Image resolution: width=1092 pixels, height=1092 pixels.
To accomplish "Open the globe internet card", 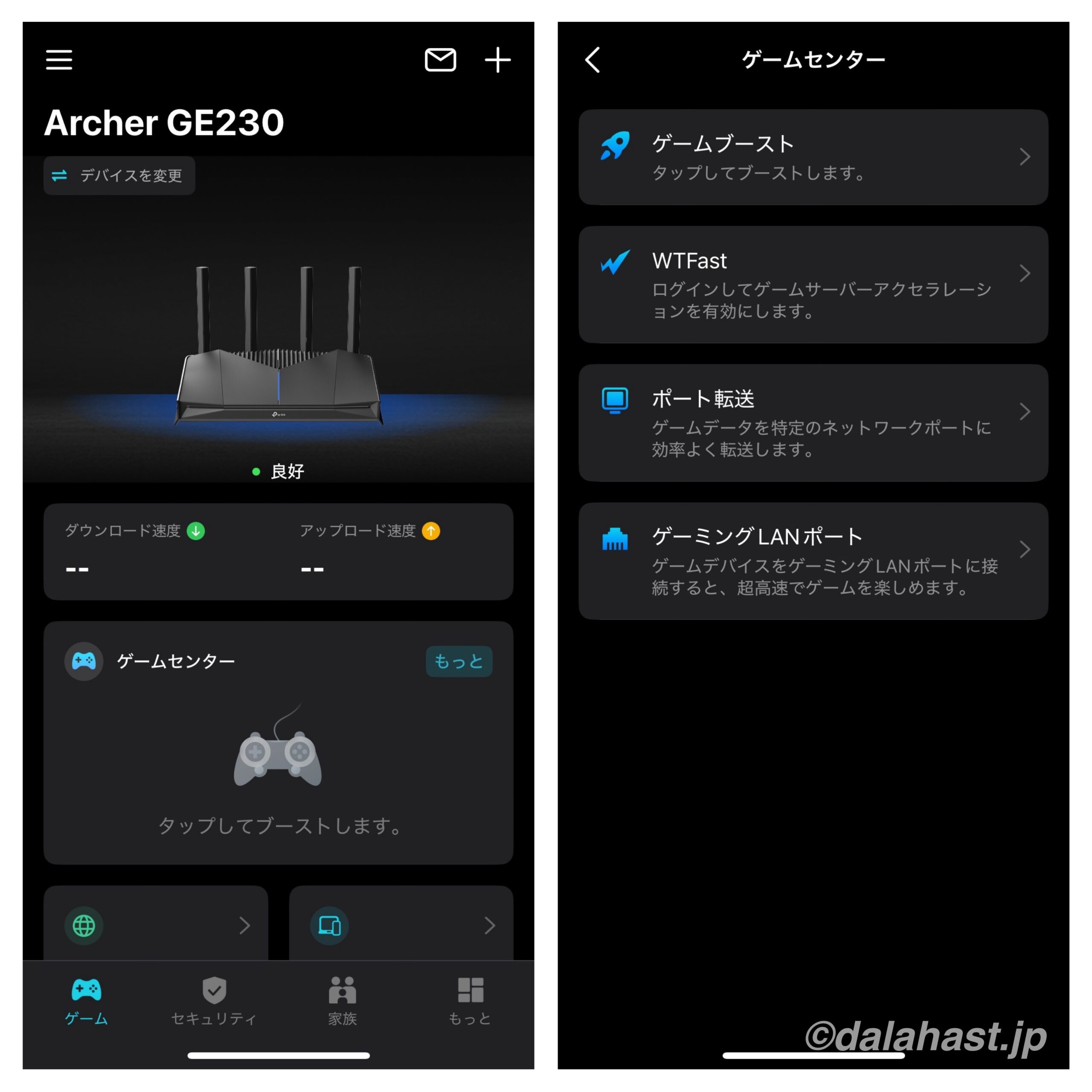I will (155, 925).
